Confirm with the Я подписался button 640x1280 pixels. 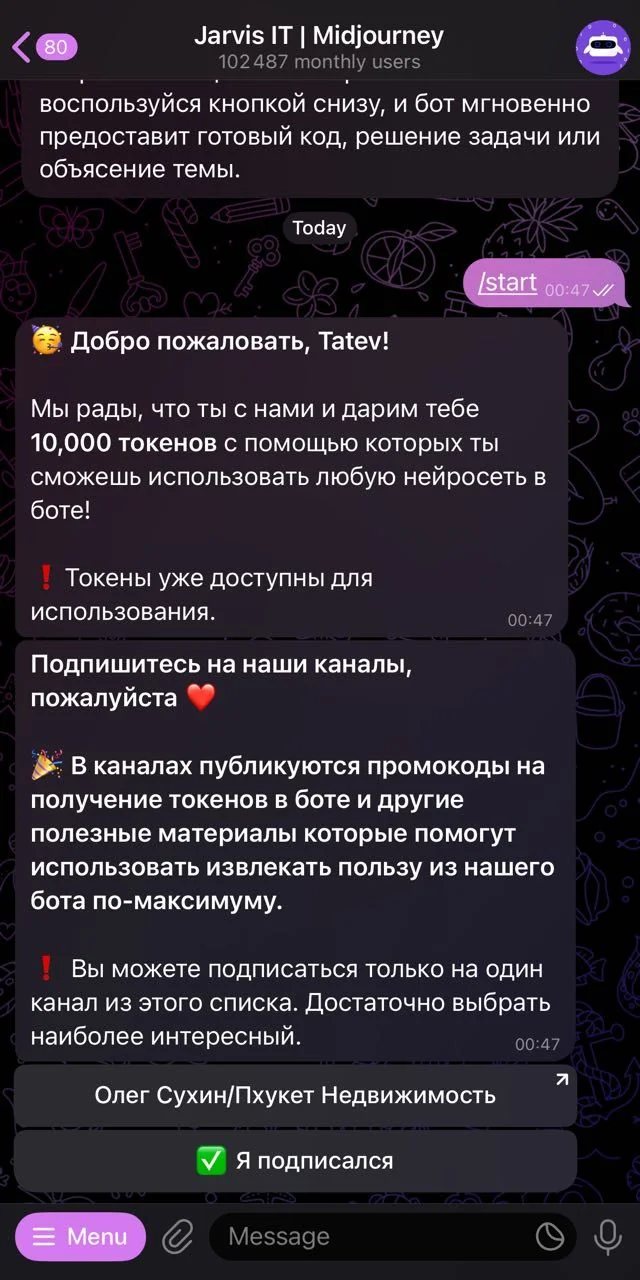(x=295, y=1161)
